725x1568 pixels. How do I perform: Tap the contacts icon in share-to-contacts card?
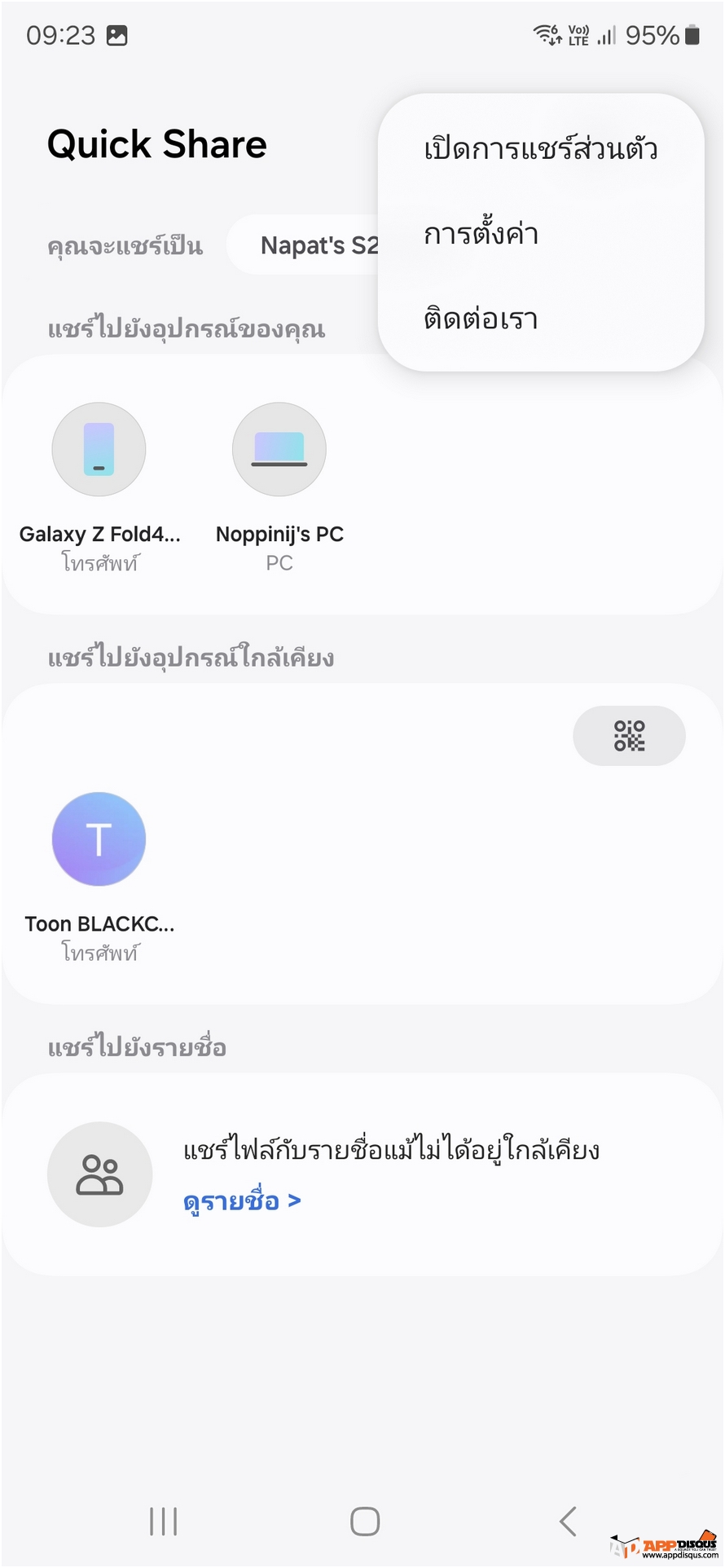(99, 1174)
